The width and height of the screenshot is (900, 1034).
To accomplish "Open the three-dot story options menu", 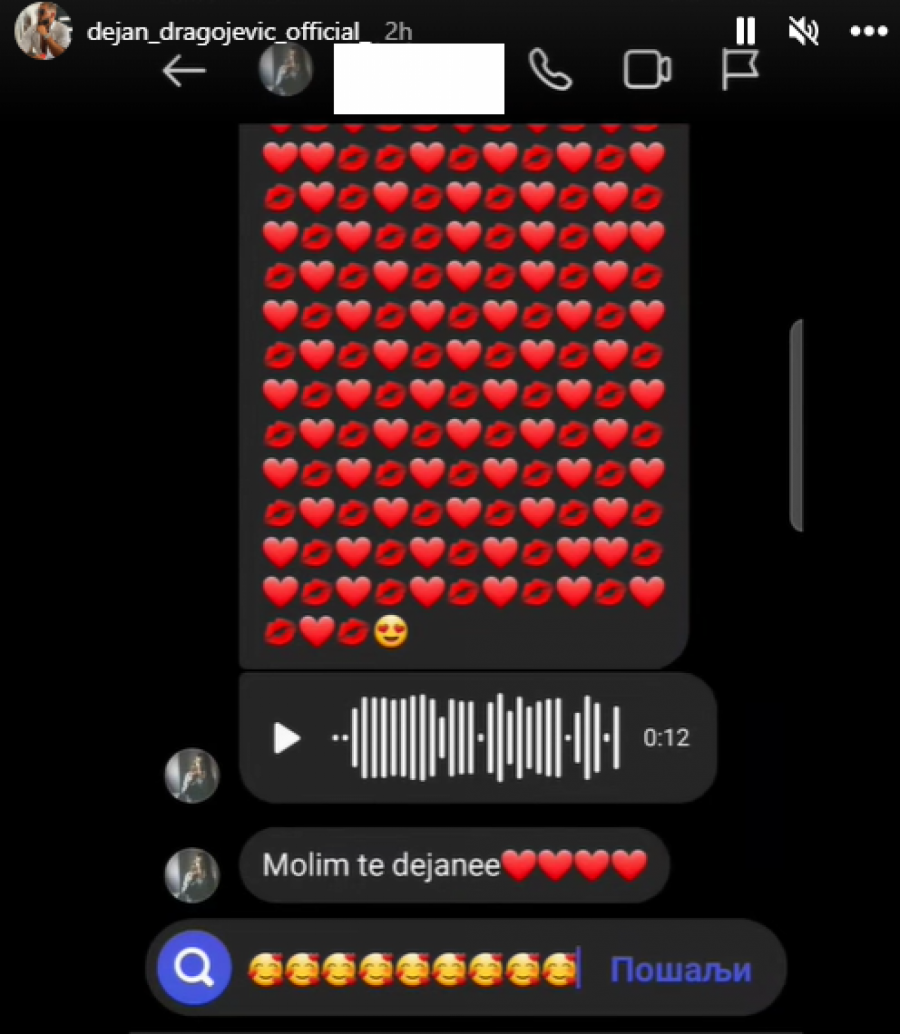I will [868, 31].
